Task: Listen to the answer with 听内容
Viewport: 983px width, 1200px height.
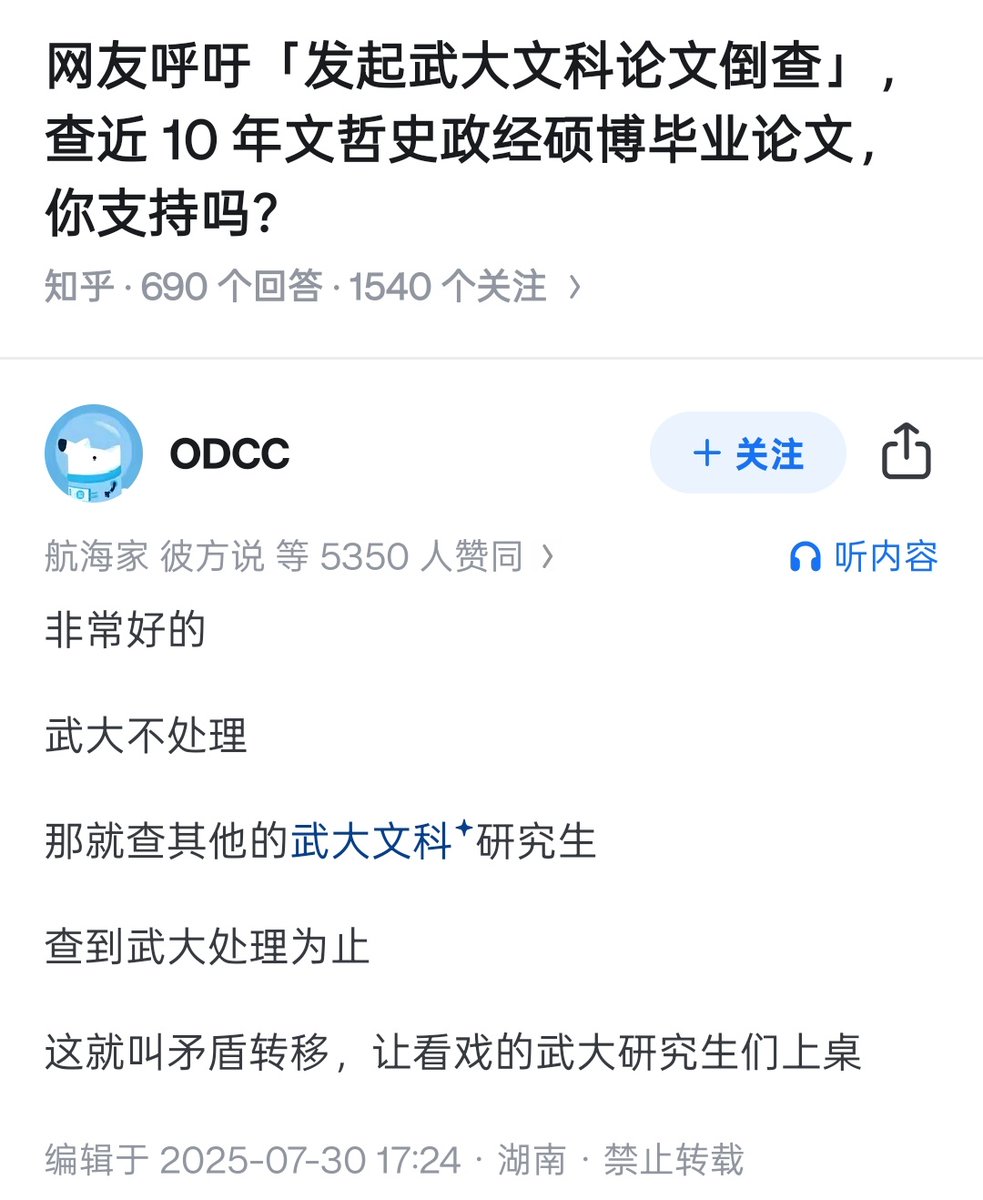Action: 864,557
